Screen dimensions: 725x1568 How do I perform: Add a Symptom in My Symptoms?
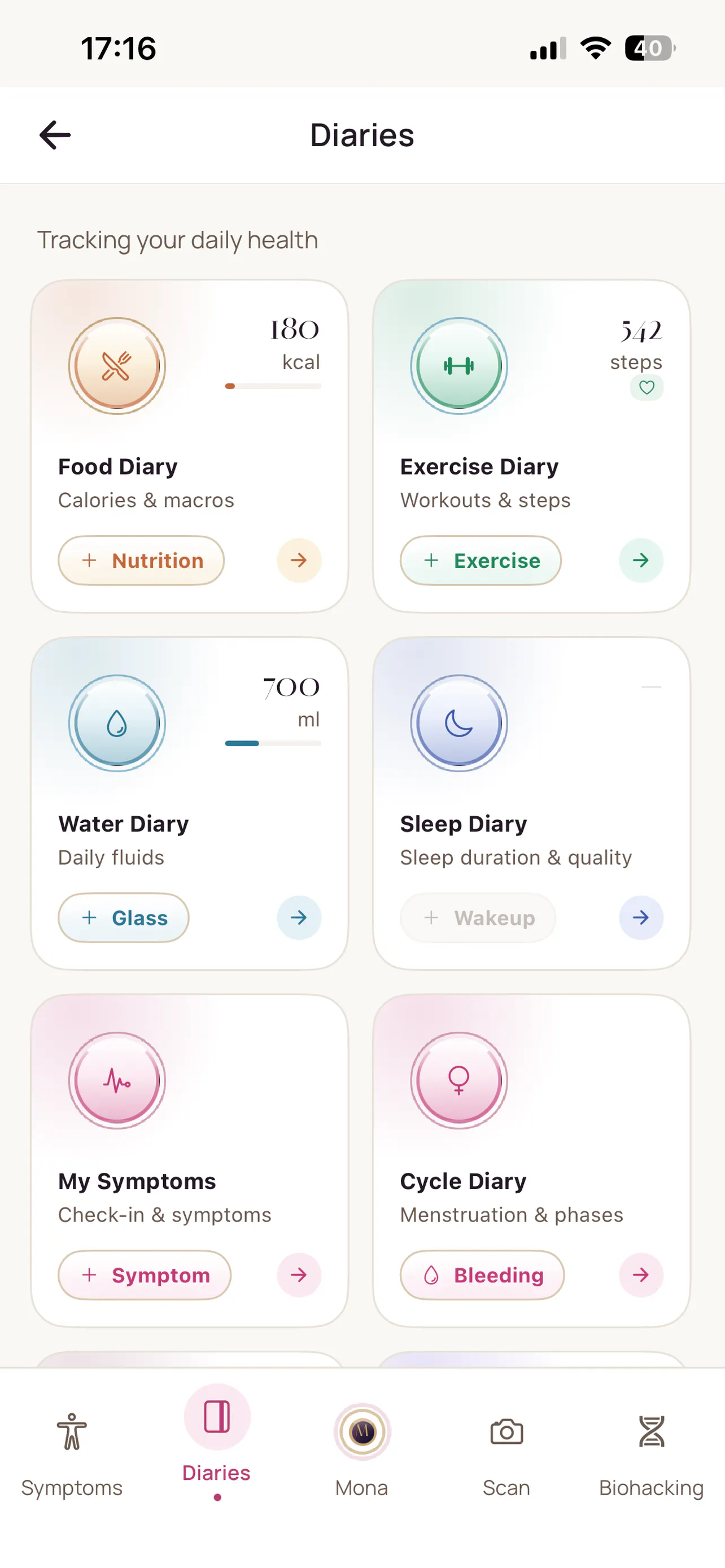pyautogui.click(x=145, y=1274)
